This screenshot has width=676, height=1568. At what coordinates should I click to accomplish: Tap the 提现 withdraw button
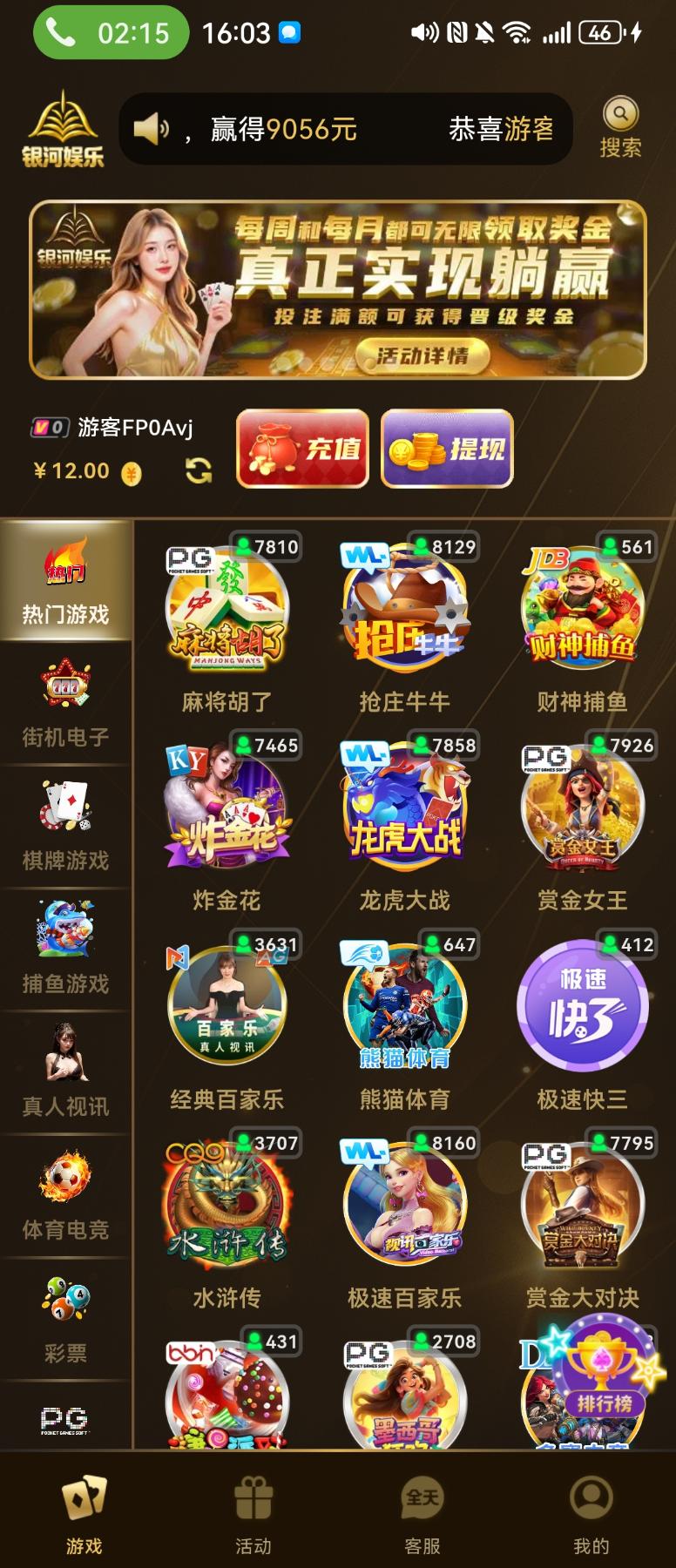(447, 448)
